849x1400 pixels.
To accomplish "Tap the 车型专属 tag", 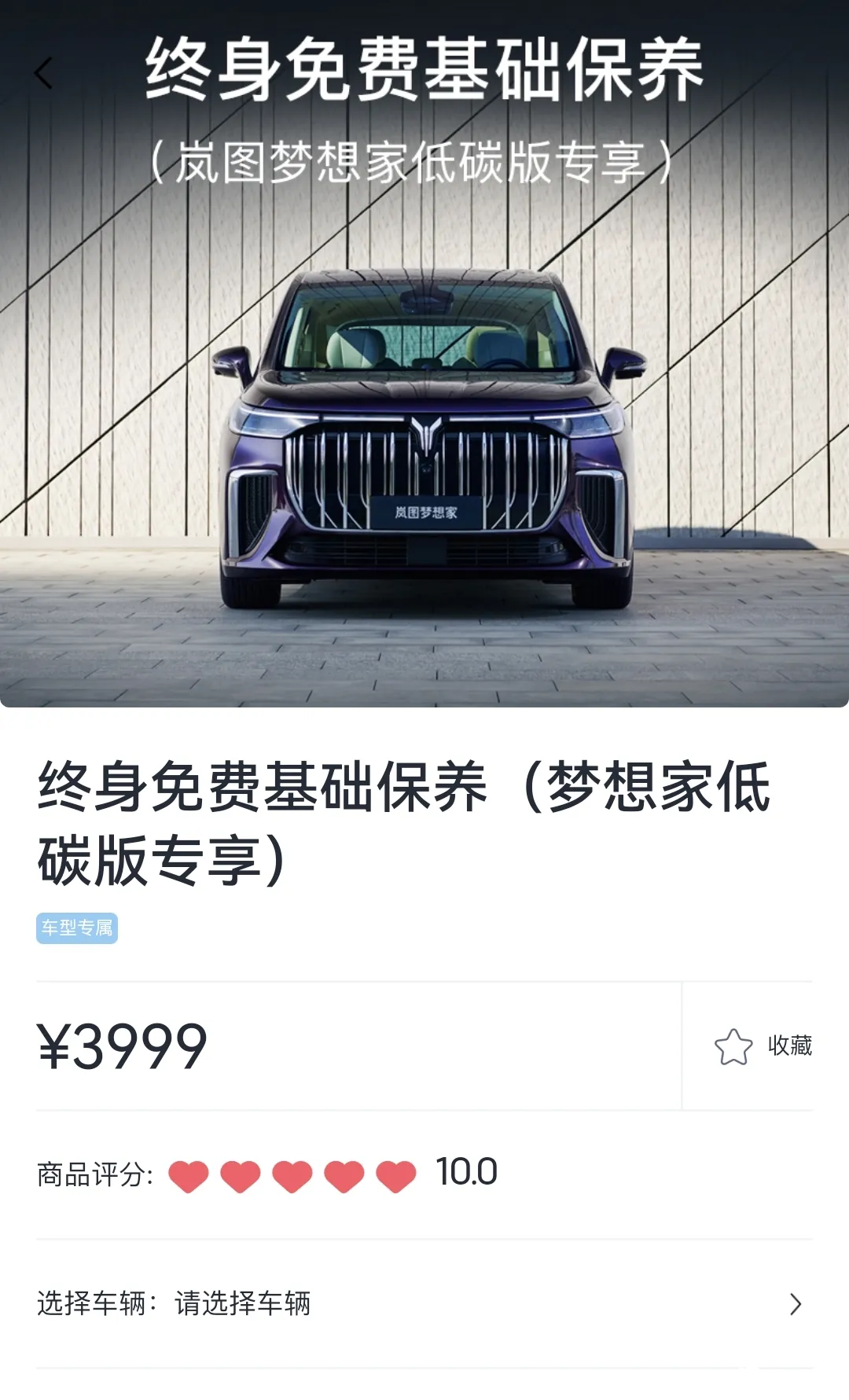I will tap(77, 928).
